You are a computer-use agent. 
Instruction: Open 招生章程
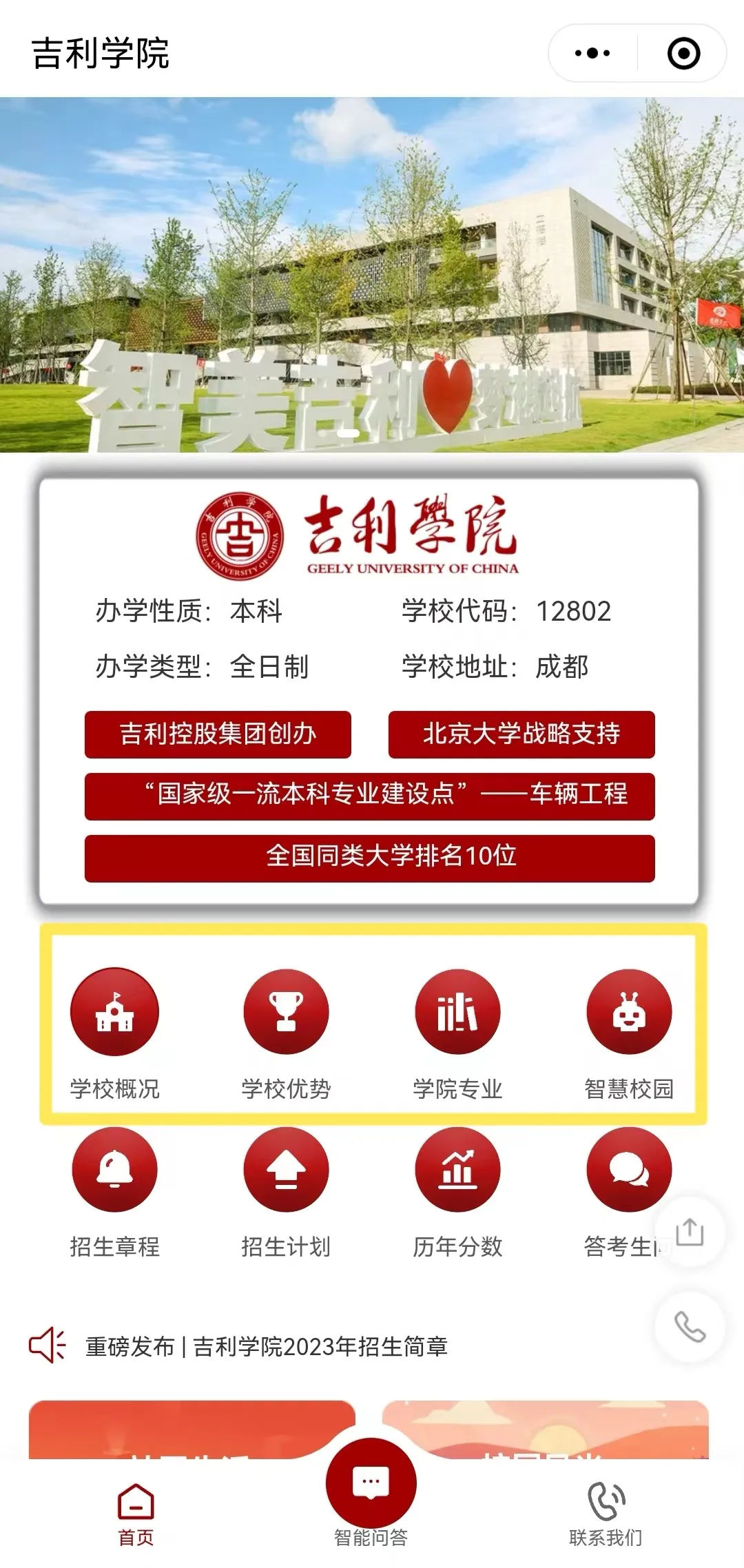click(114, 1193)
